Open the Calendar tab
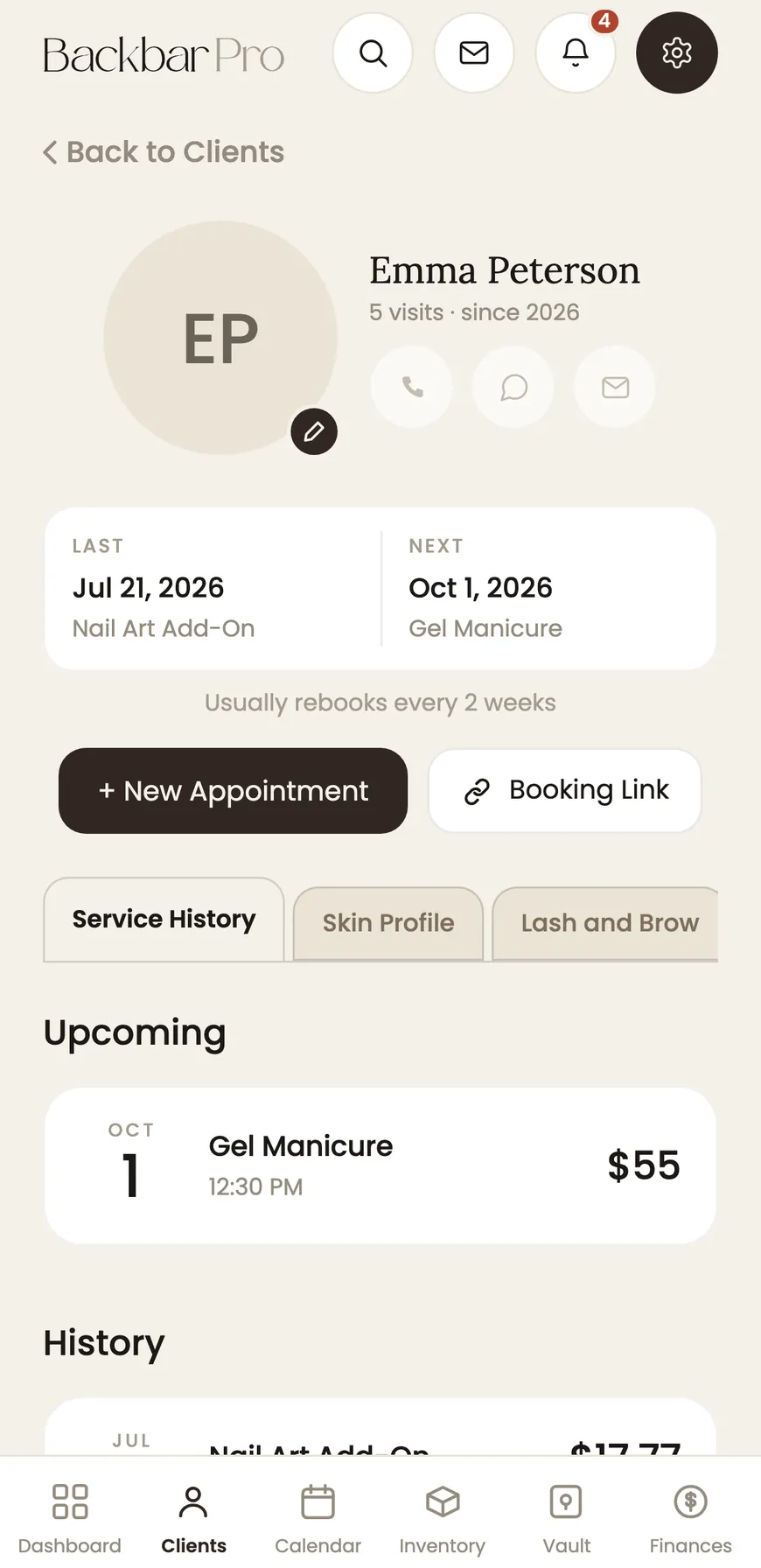This screenshot has width=761, height=1568. tap(318, 1519)
